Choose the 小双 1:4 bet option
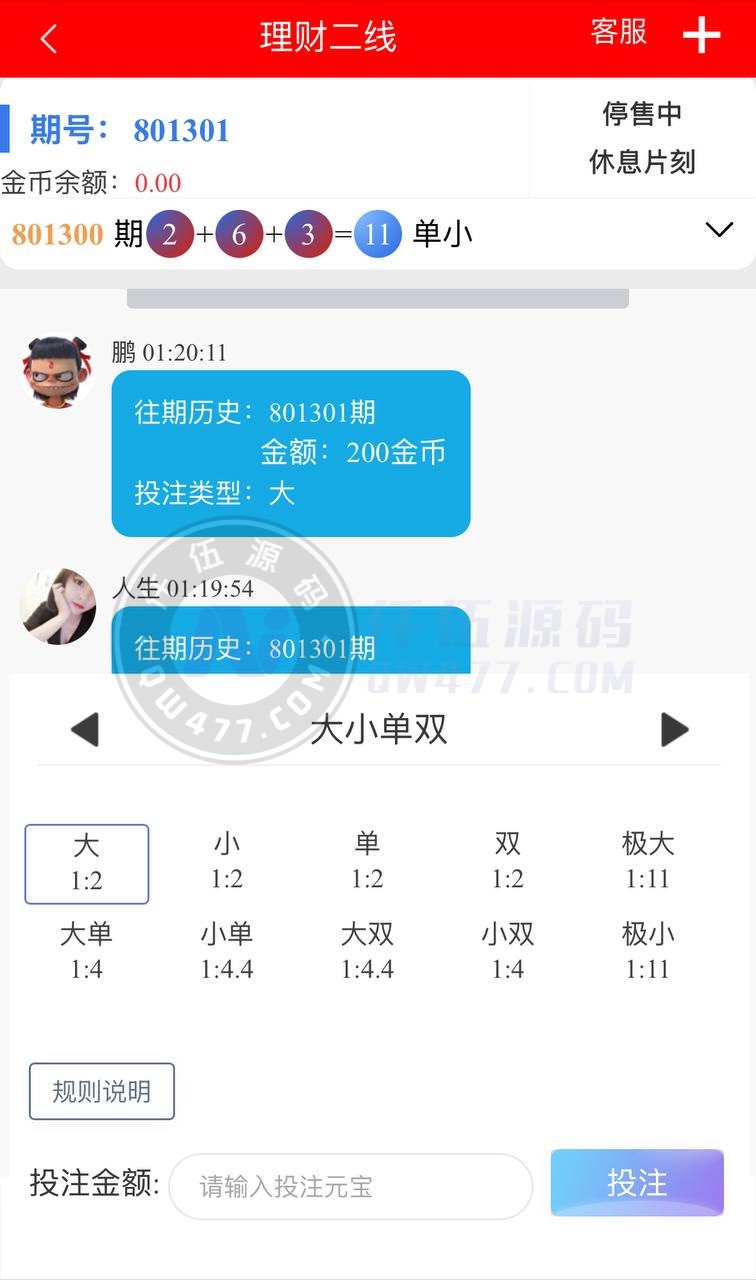 click(x=508, y=950)
